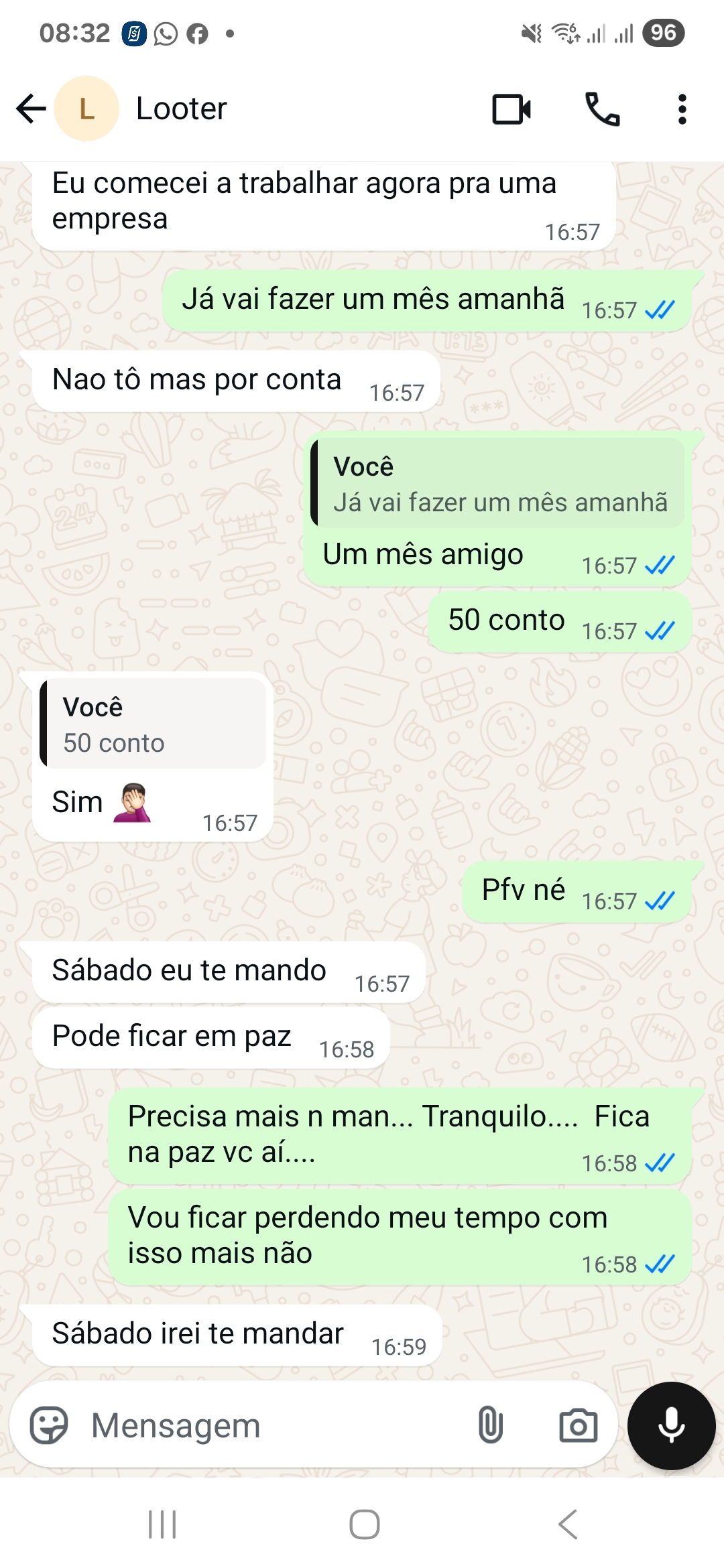Jump to quoted message in 'Um mês amigo'
Screen dimensions: 724x1568
pos(498,484)
